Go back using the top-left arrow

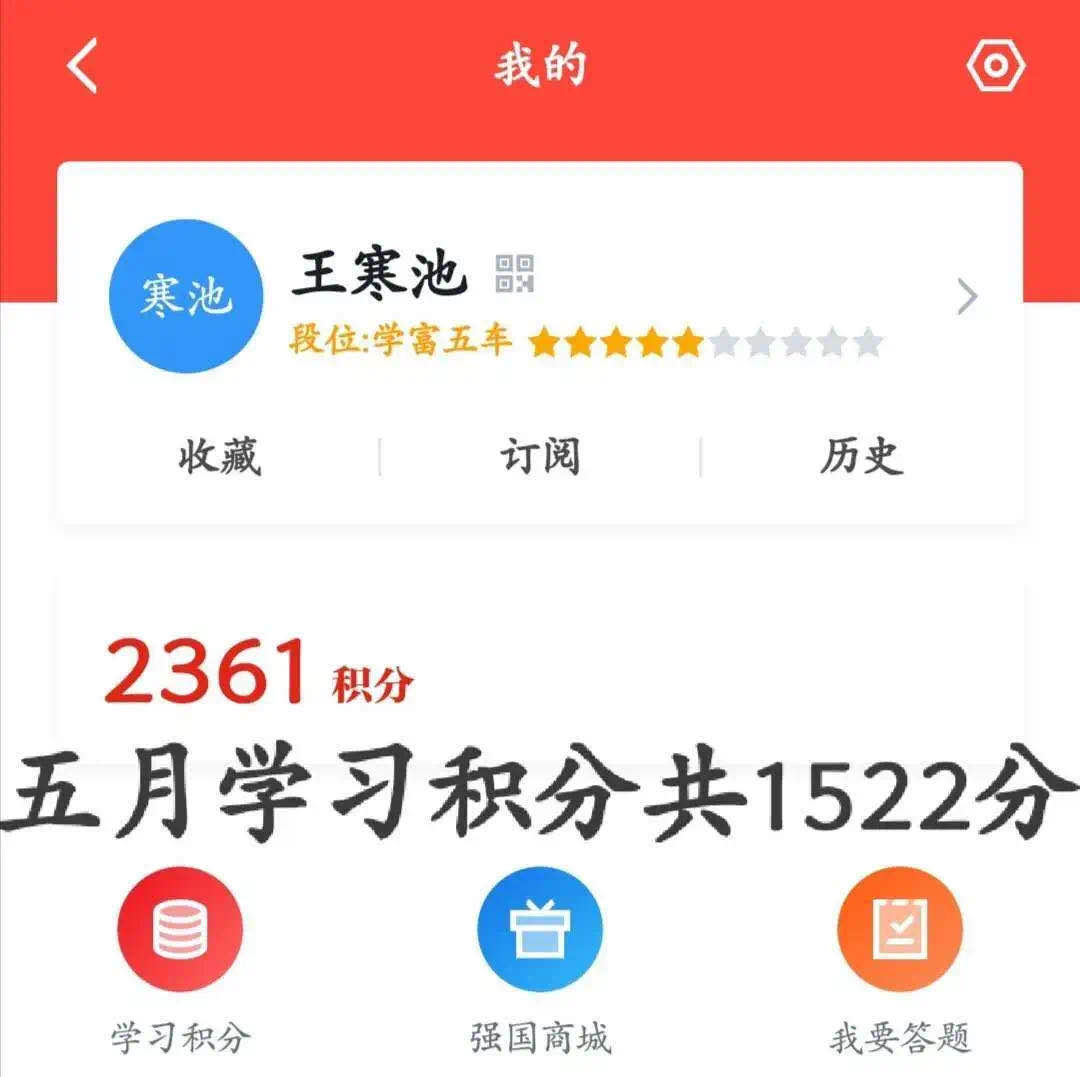(x=84, y=66)
